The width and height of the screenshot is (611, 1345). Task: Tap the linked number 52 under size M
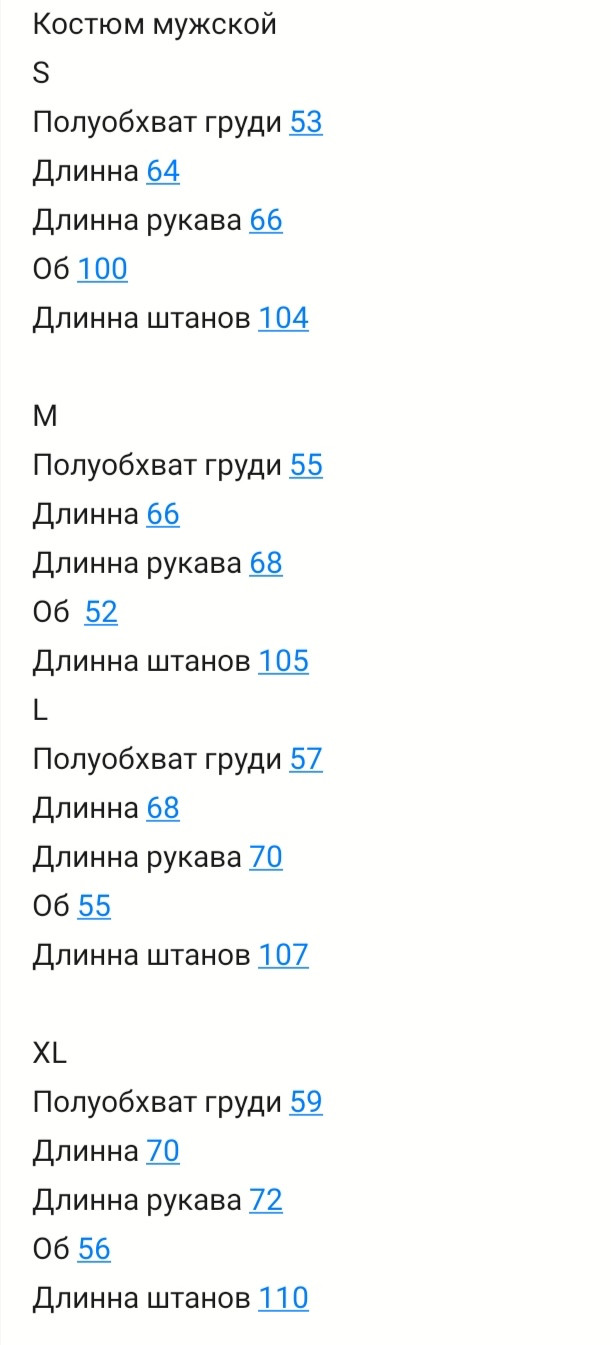coord(101,612)
